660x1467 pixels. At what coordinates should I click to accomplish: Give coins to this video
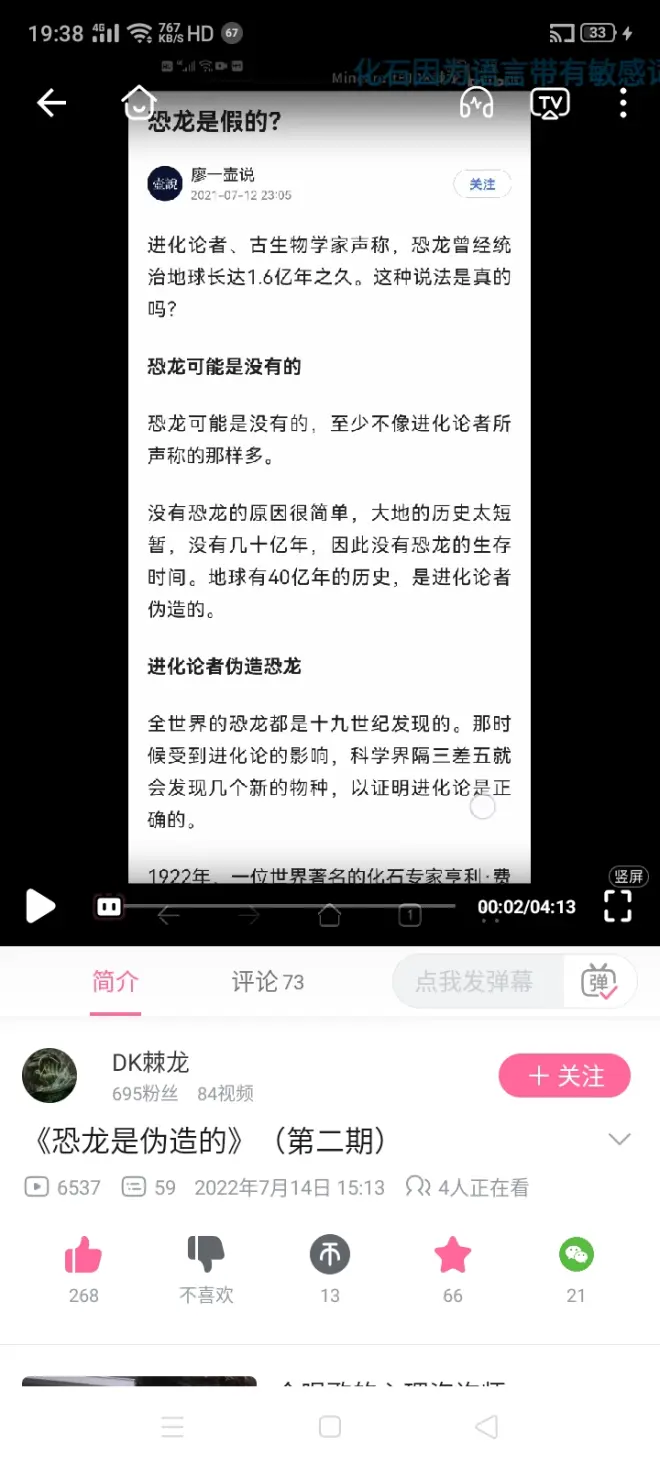coord(330,1255)
